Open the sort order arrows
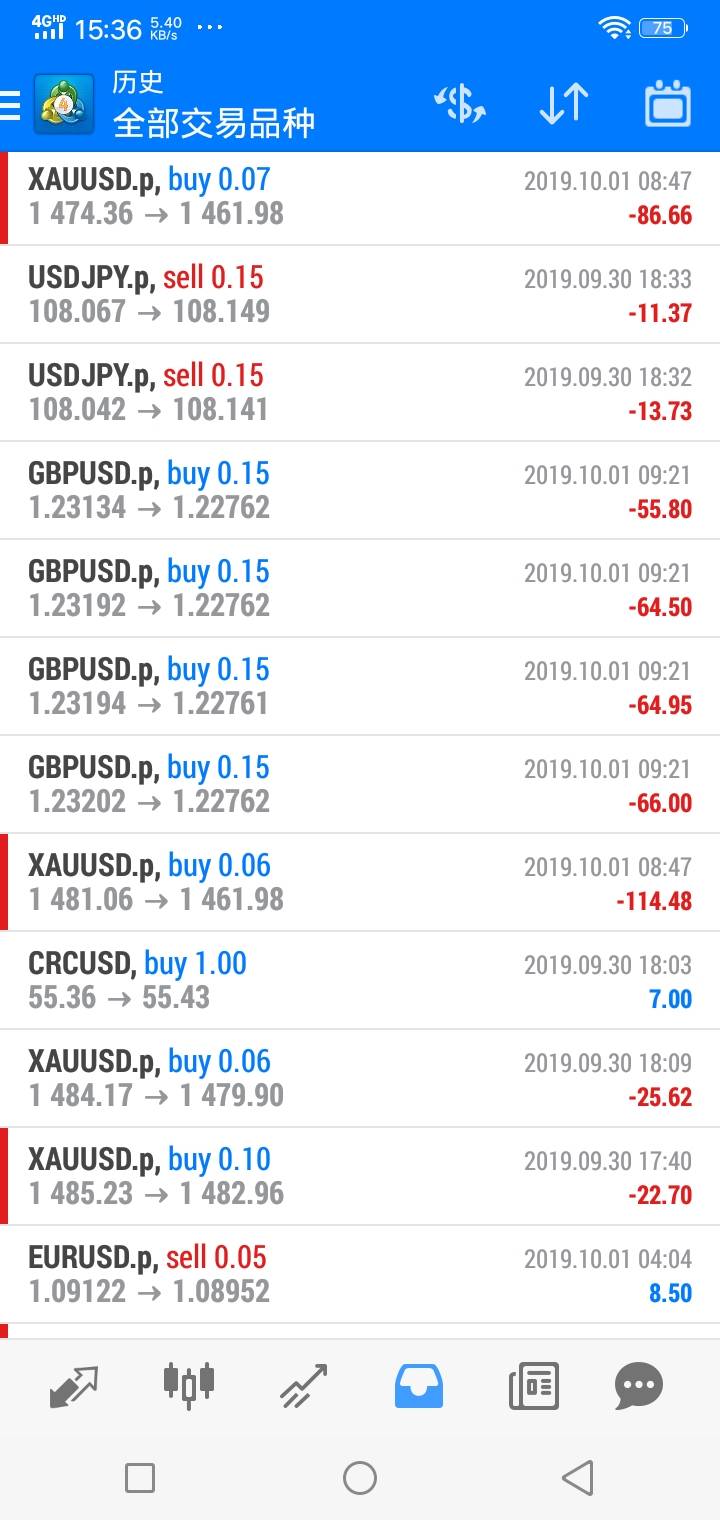Viewport: 720px width, 1520px height. (x=563, y=104)
